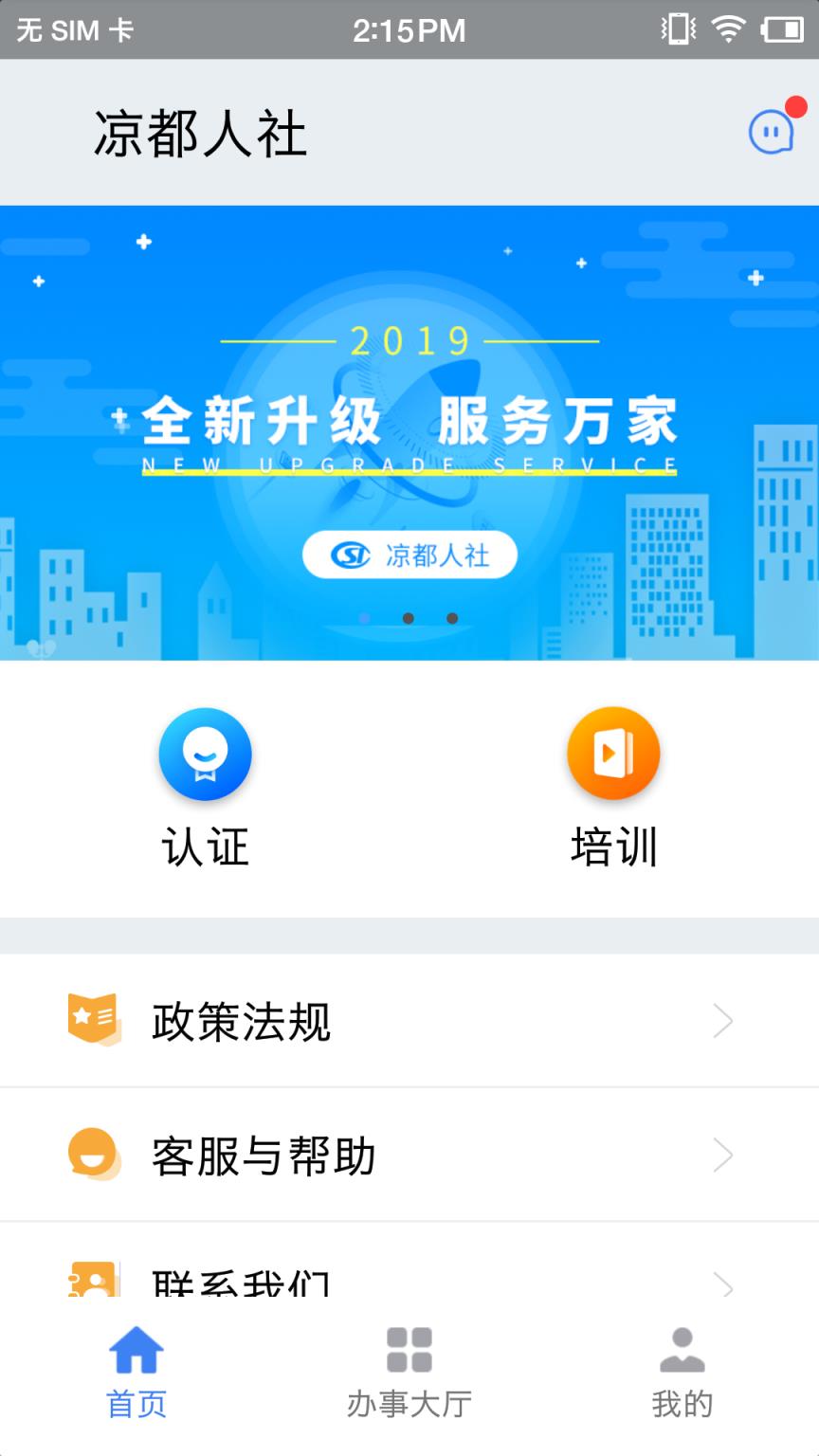This screenshot has width=819, height=1456.
Task: Select the first carousel indicator dot
Action: point(365,617)
